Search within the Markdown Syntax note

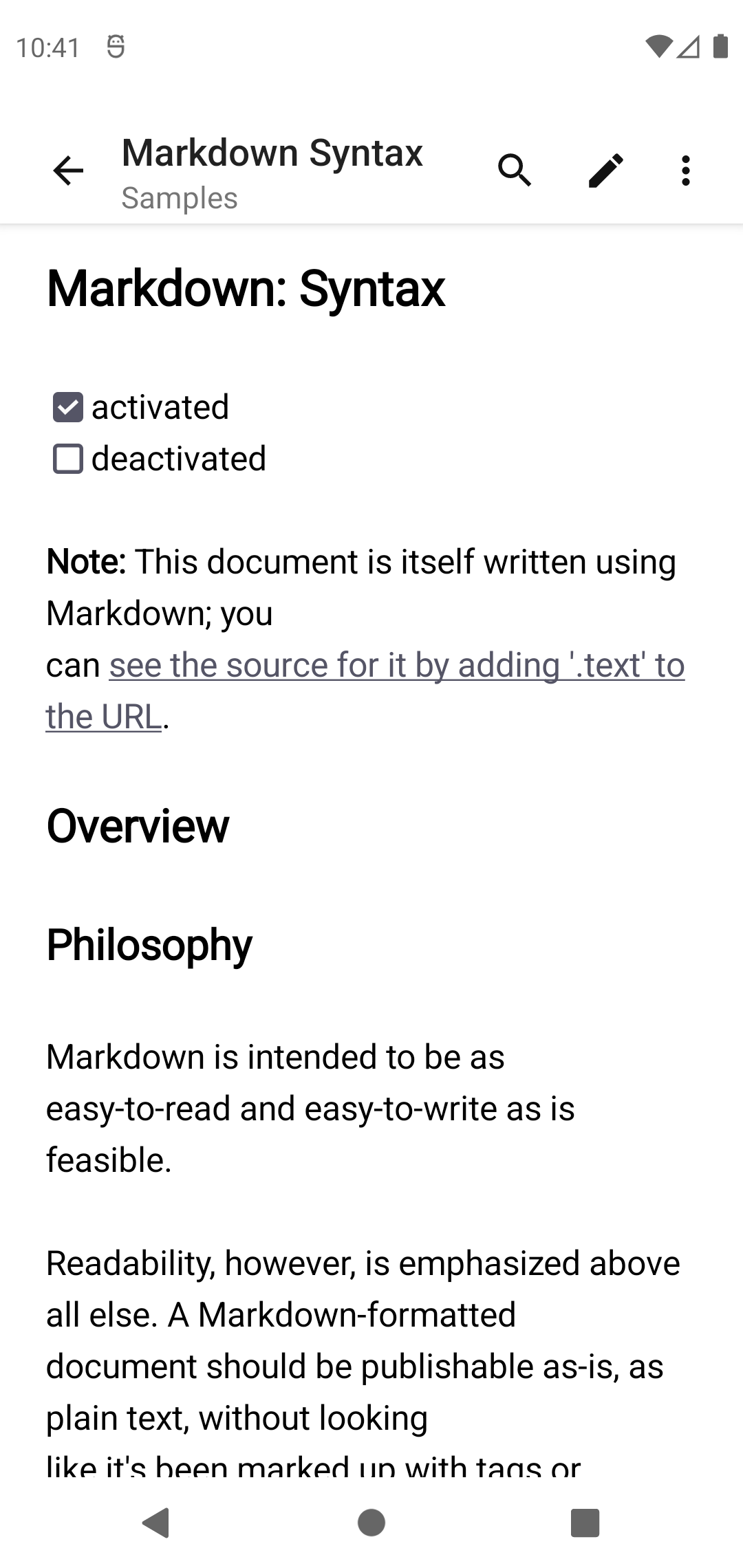[515, 171]
